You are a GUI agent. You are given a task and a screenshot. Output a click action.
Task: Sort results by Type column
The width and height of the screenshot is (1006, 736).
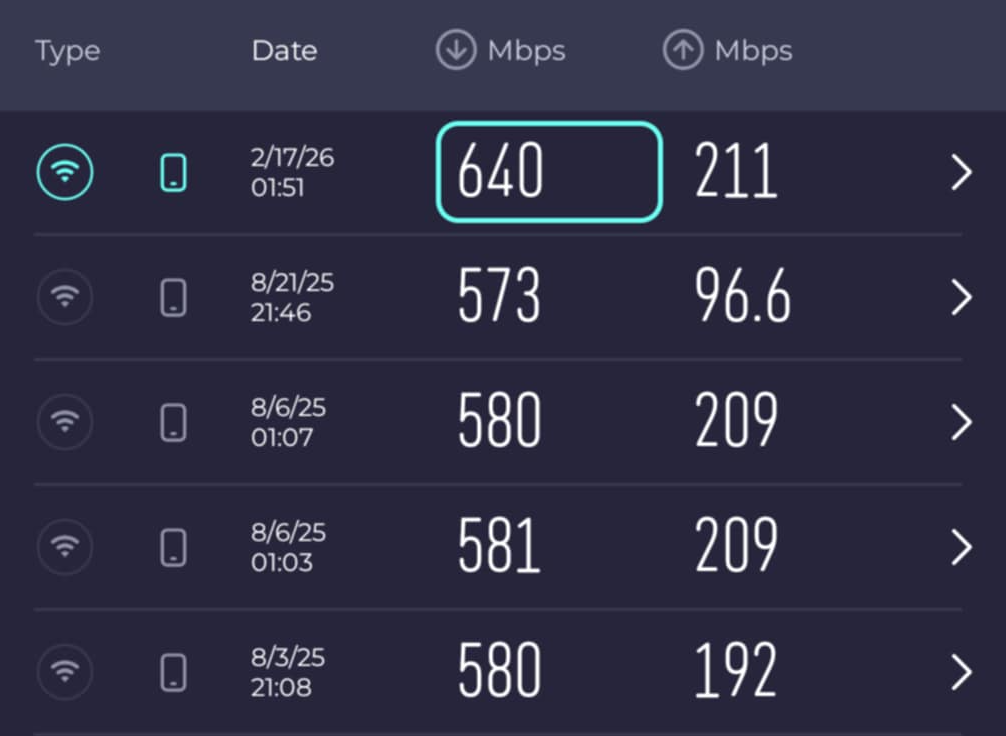[x=67, y=51]
